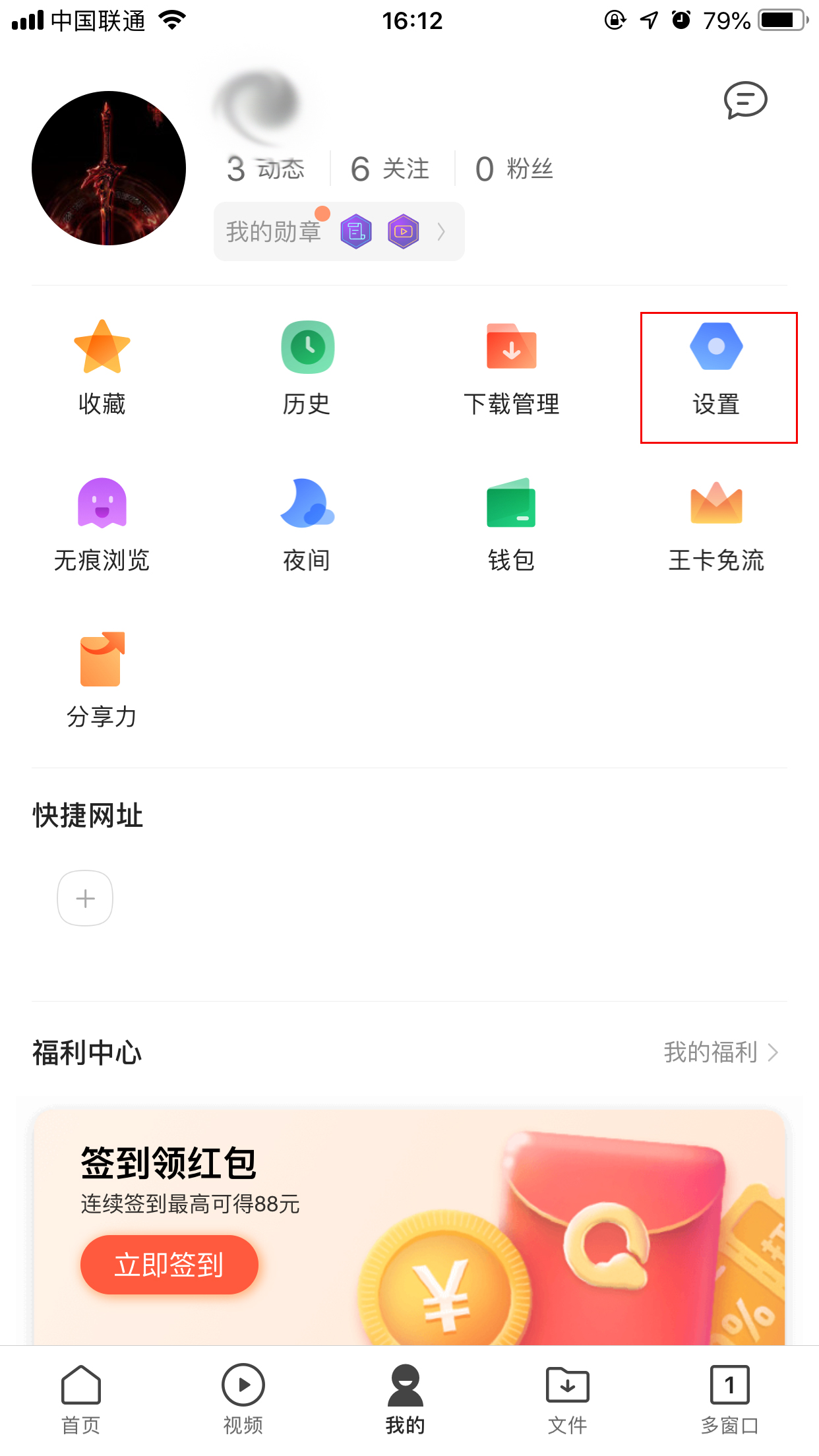Tap the profile avatar picture
This screenshot has width=819, height=1456.
click(x=109, y=168)
